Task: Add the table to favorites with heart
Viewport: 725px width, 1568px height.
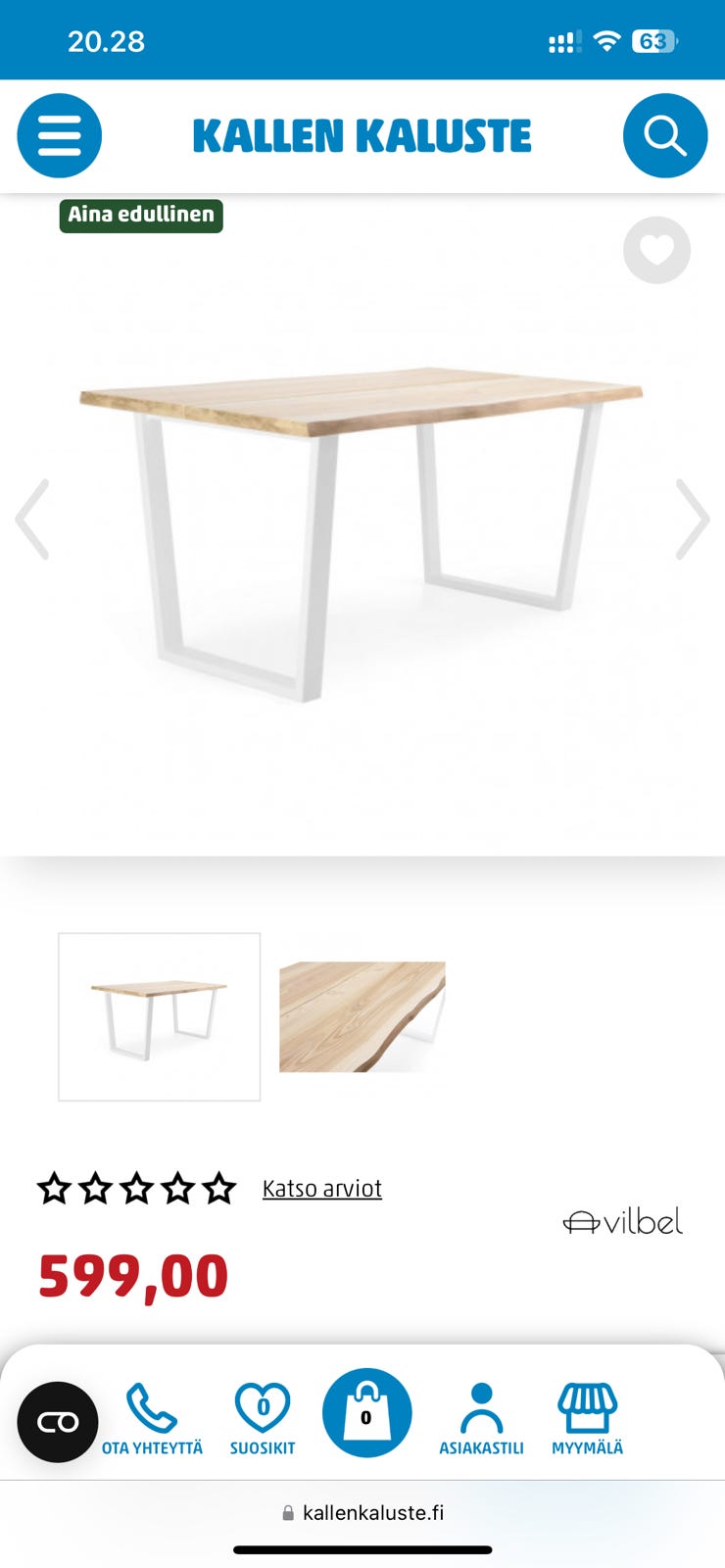Action: 656,250
